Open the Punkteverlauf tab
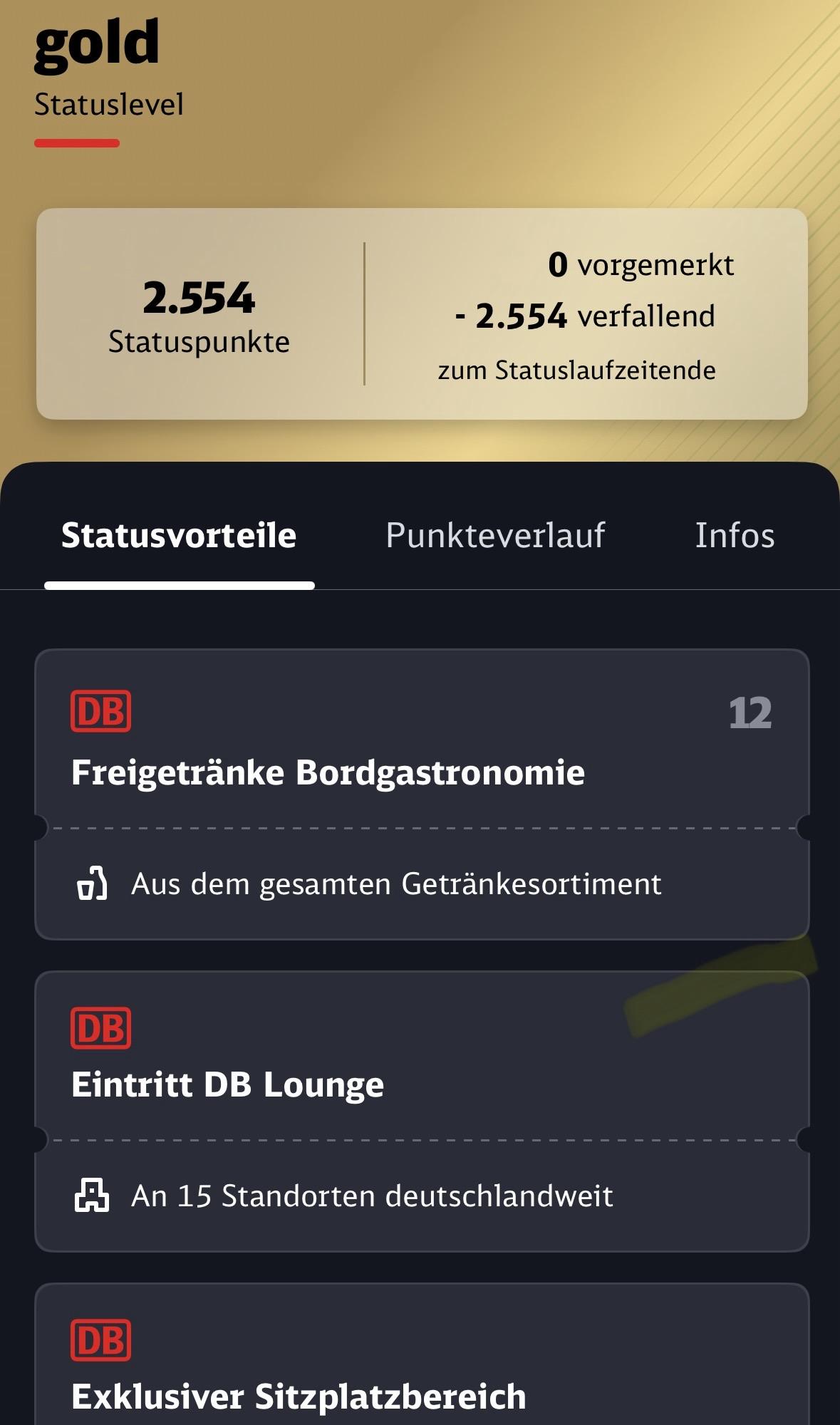This screenshot has width=840, height=1425. pyautogui.click(x=495, y=536)
